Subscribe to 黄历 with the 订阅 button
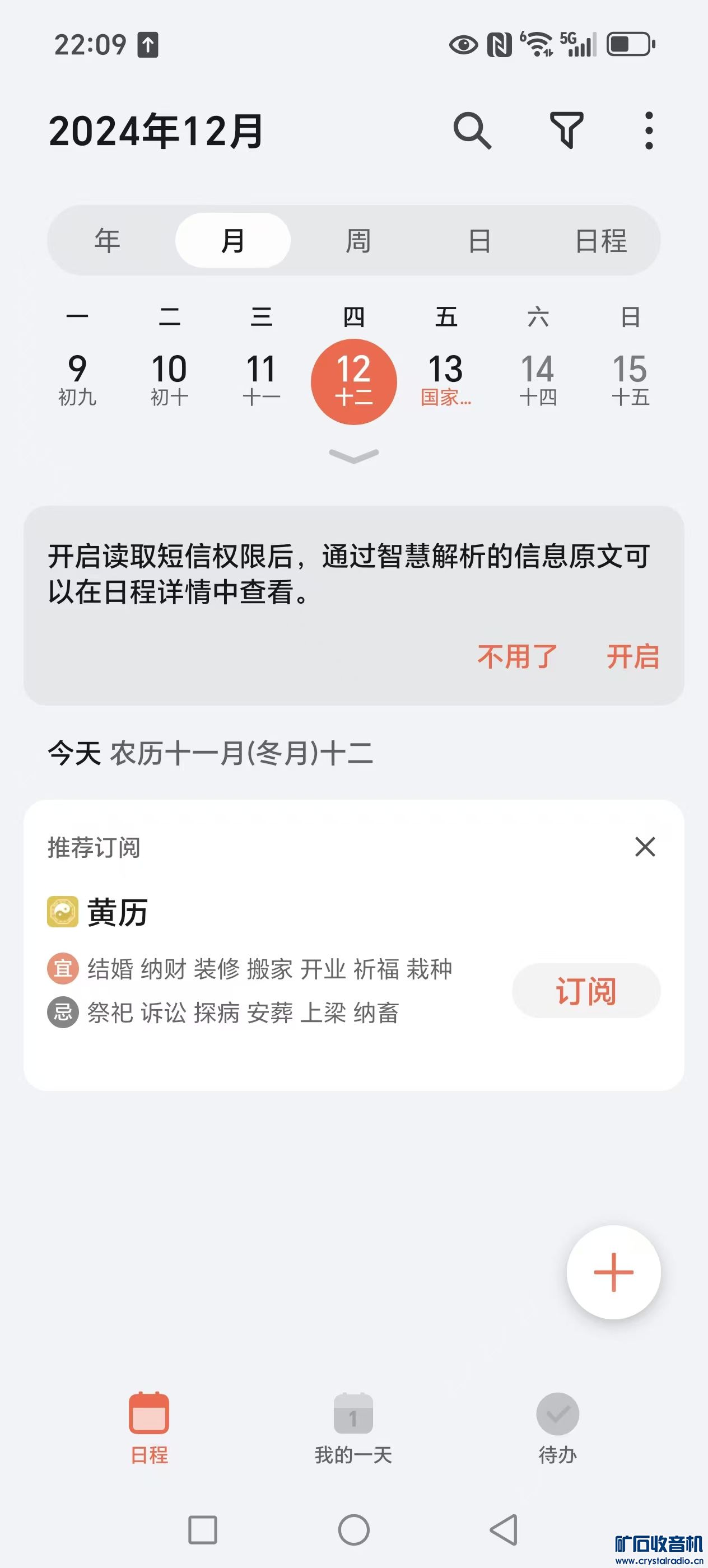Viewport: 708px width, 1568px height. (x=586, y=990)
